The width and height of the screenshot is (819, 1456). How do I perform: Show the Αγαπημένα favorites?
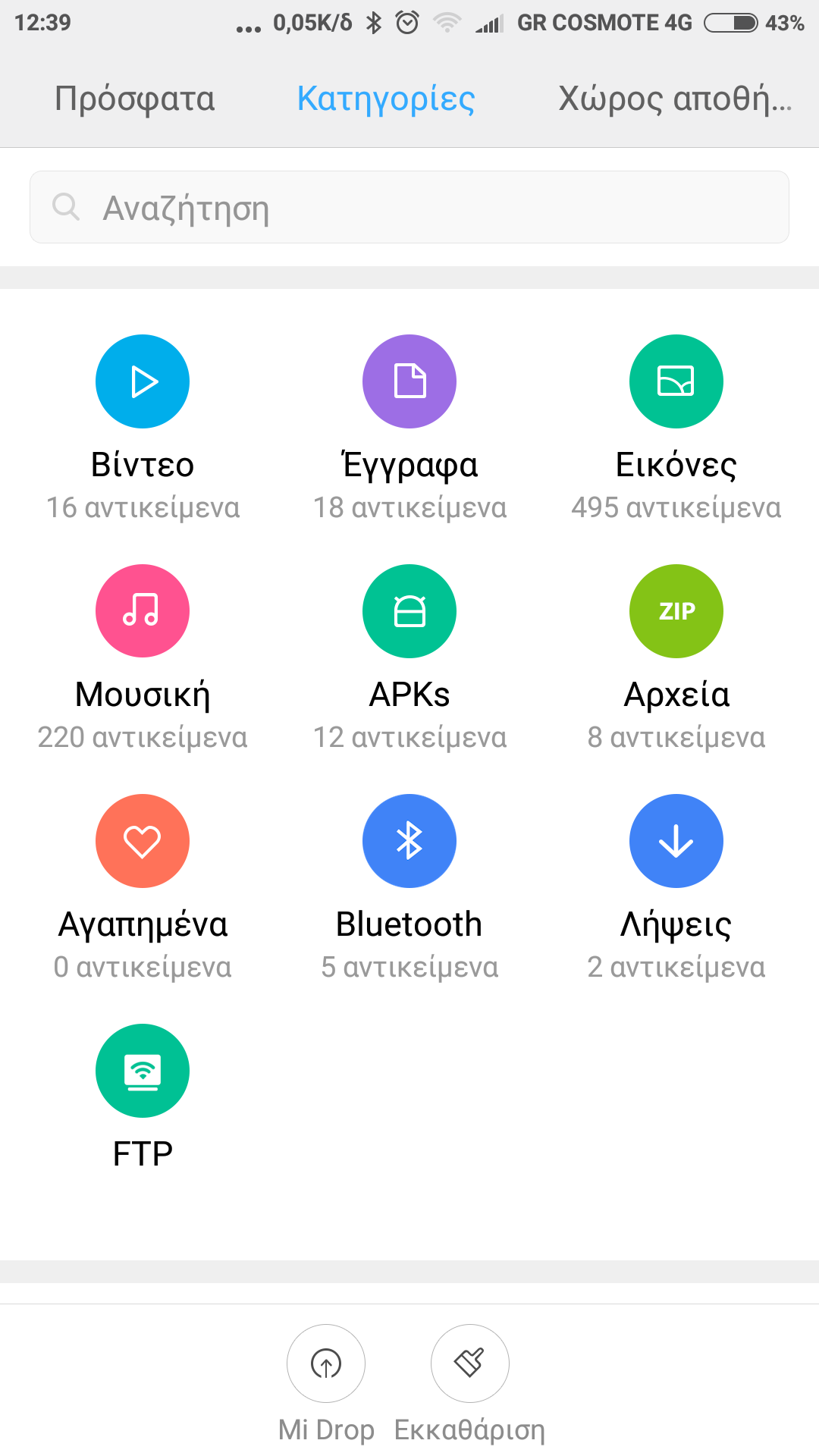[143, 841]
